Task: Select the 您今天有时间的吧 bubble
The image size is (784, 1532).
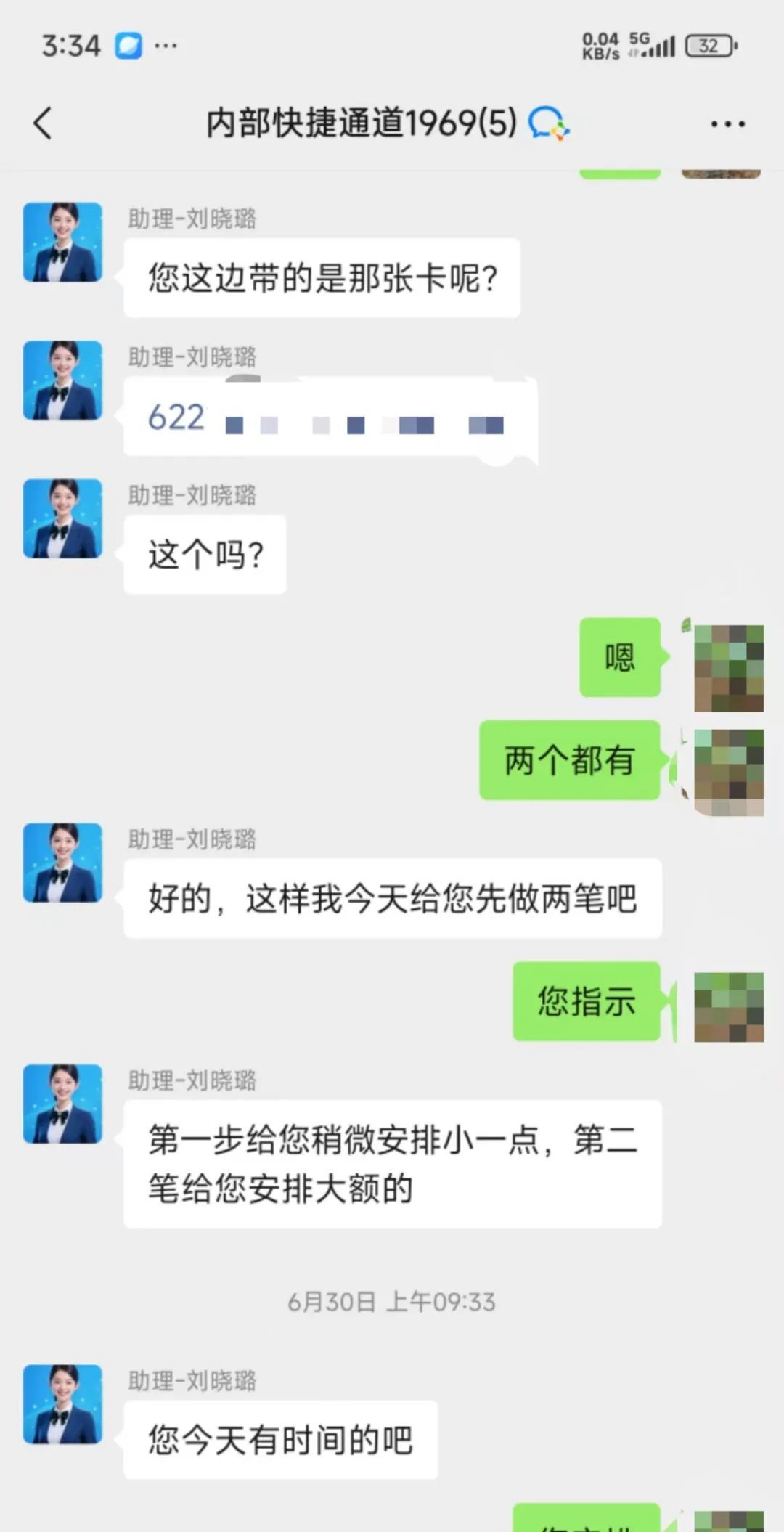Action: 281,1441
